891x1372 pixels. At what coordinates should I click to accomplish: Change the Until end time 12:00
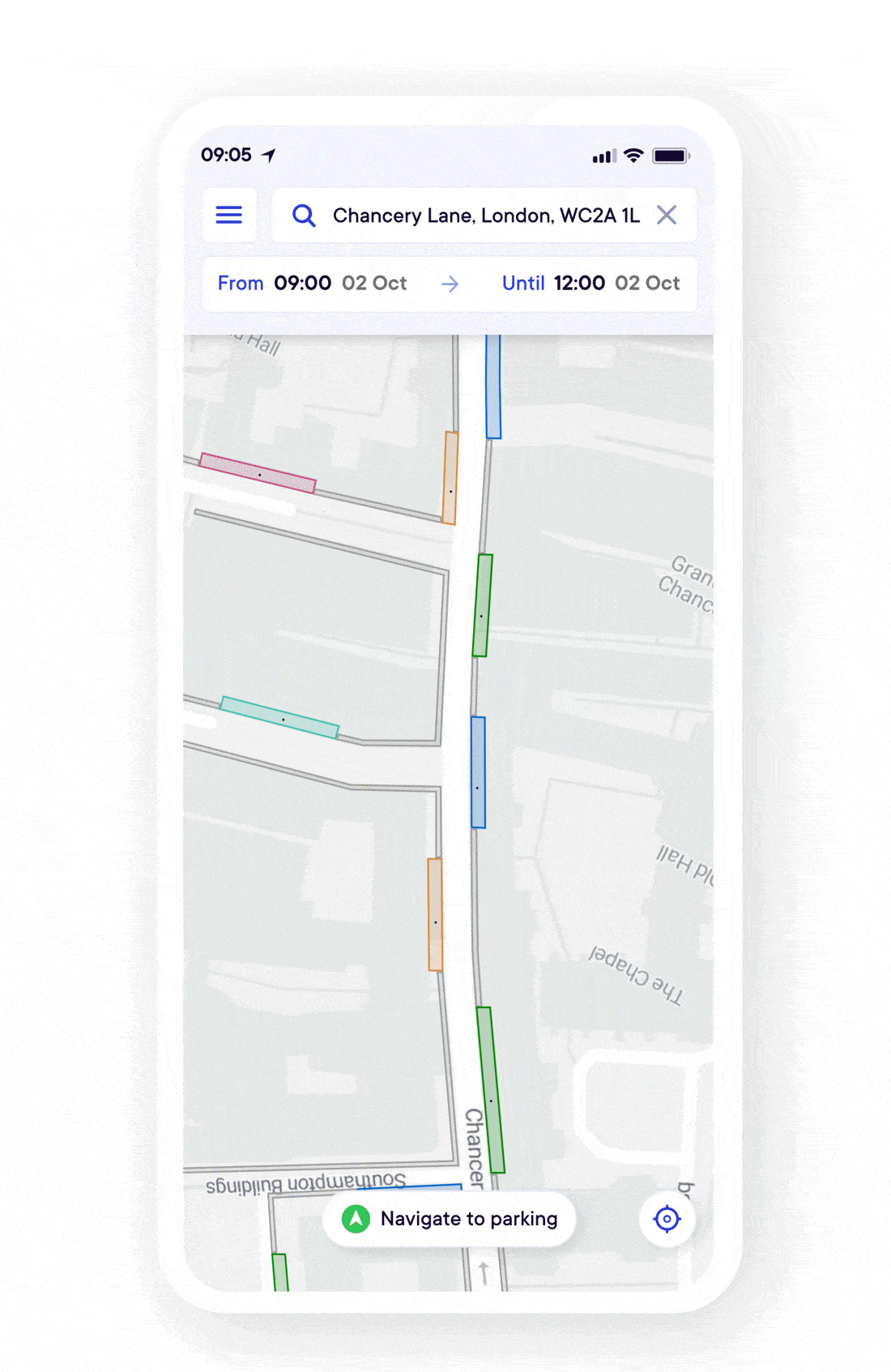coord(579,283)
